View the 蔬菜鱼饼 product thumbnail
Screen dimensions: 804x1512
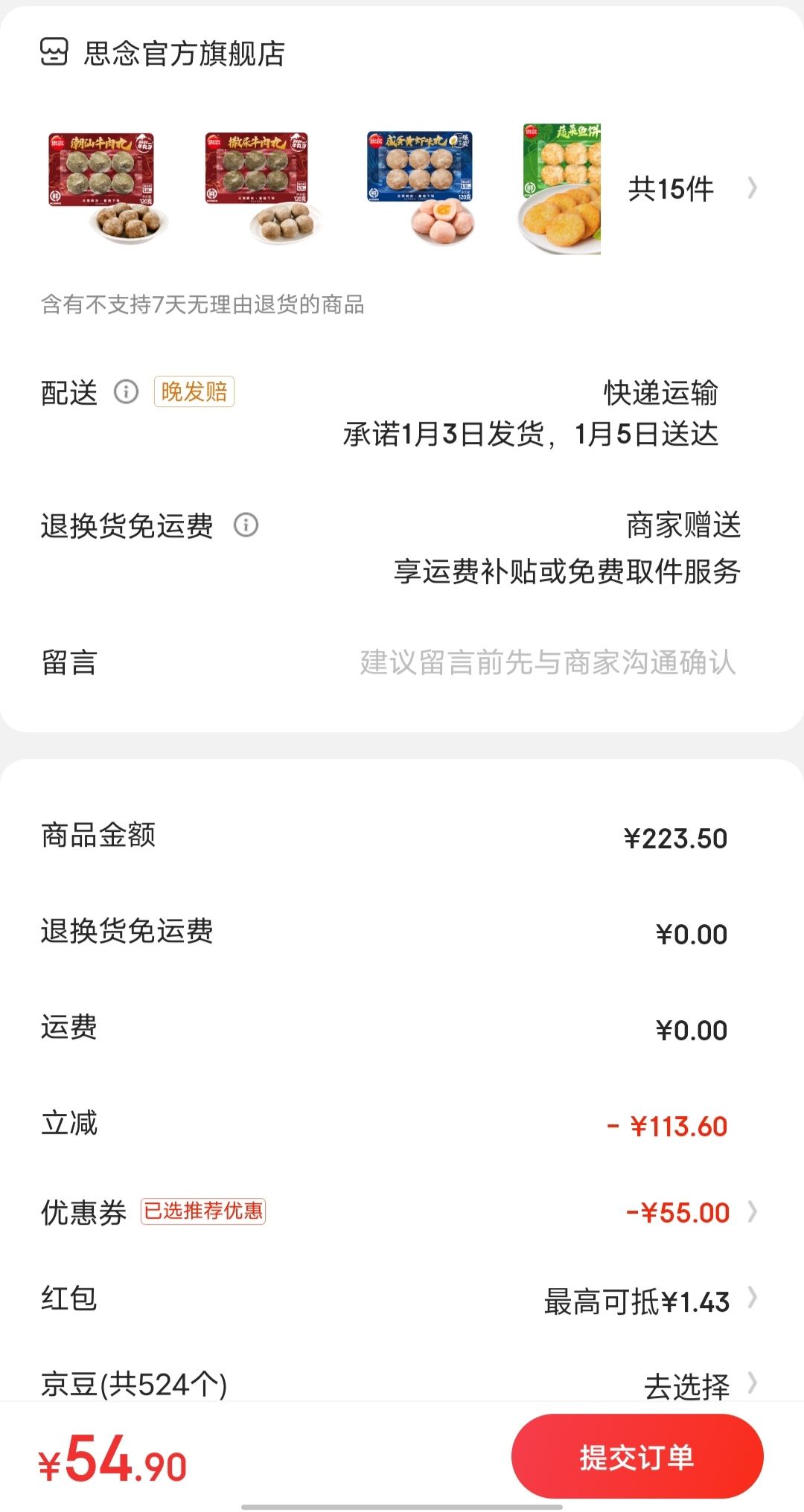point(560,189)
